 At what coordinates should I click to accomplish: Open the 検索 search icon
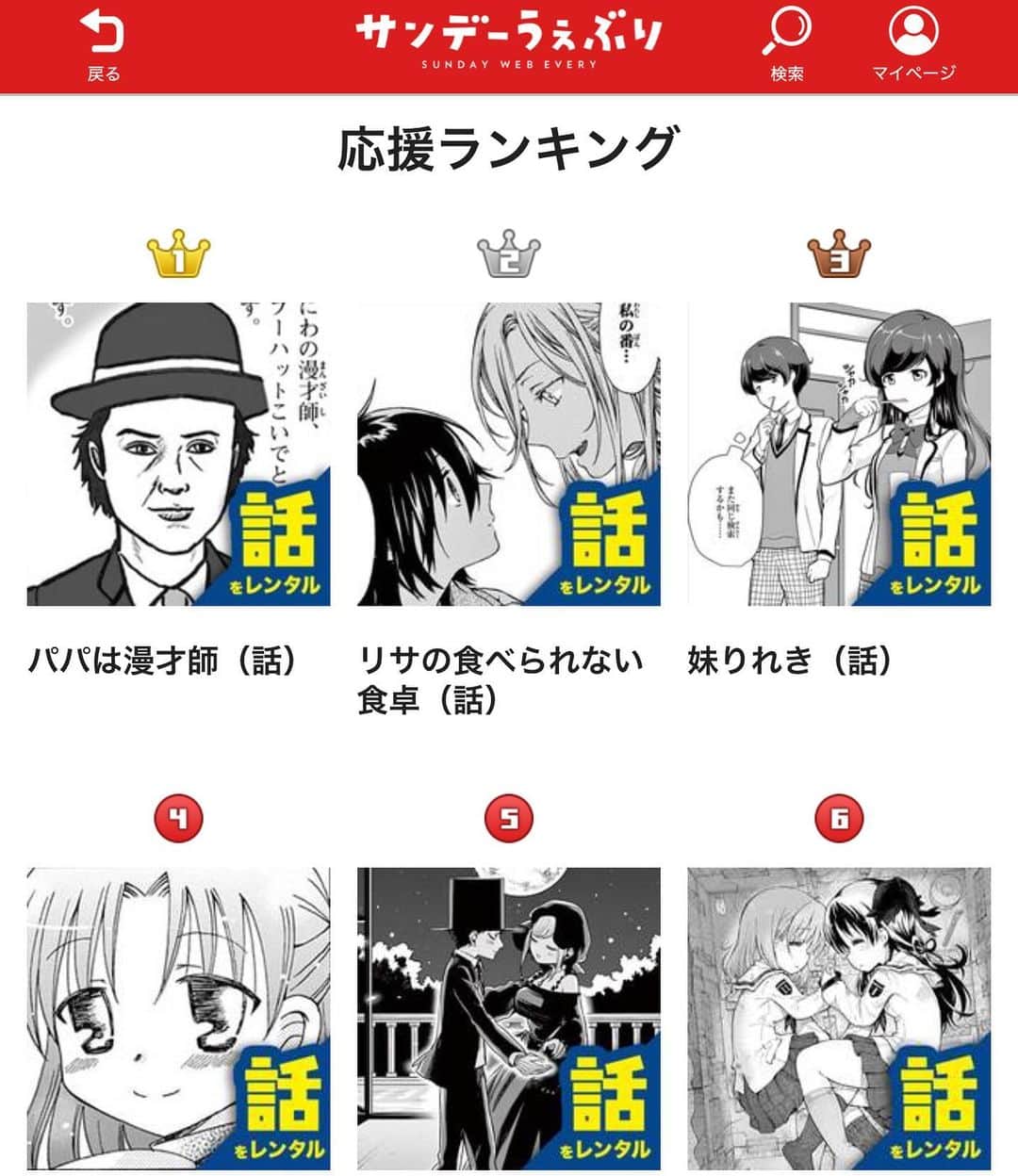(786, 45)
